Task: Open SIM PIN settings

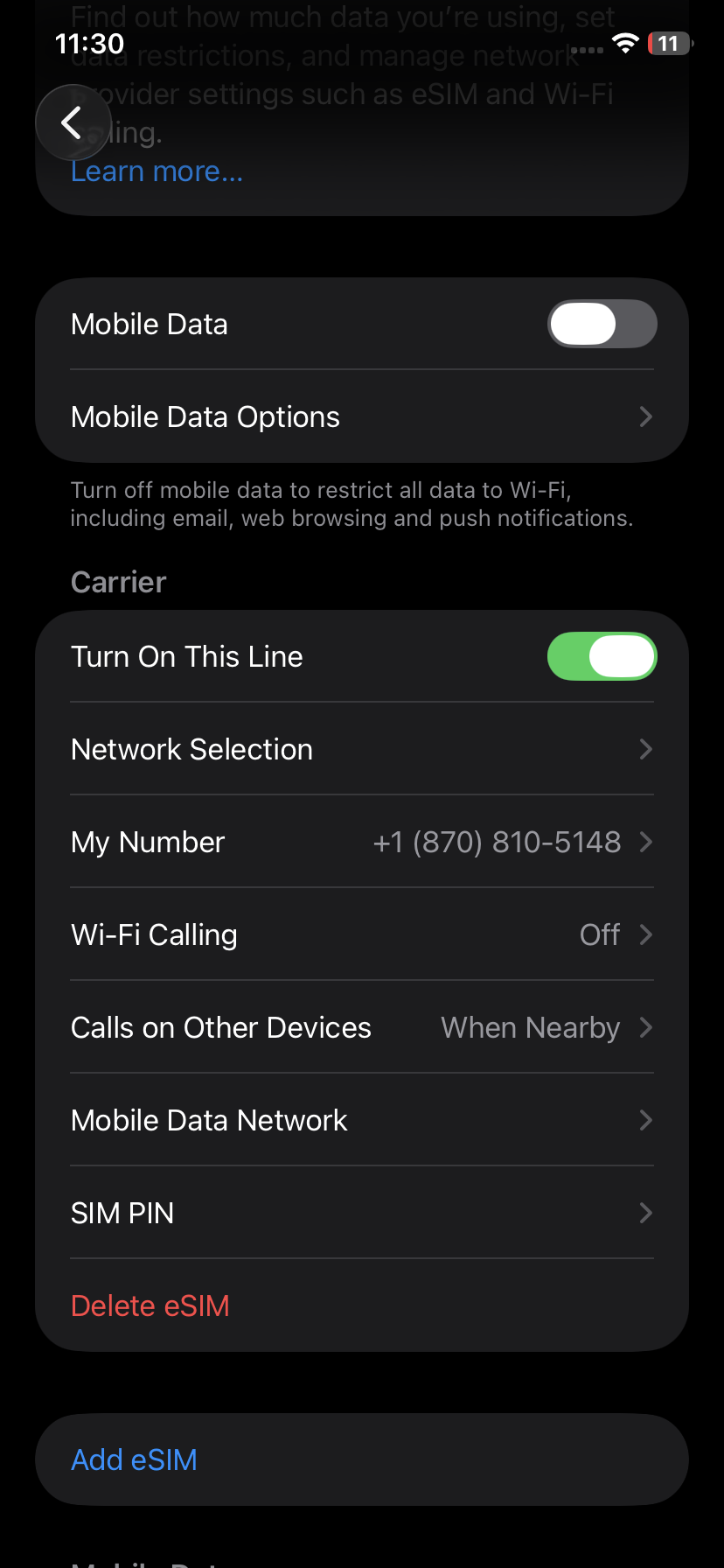Action: click(x=362, y=1213)
